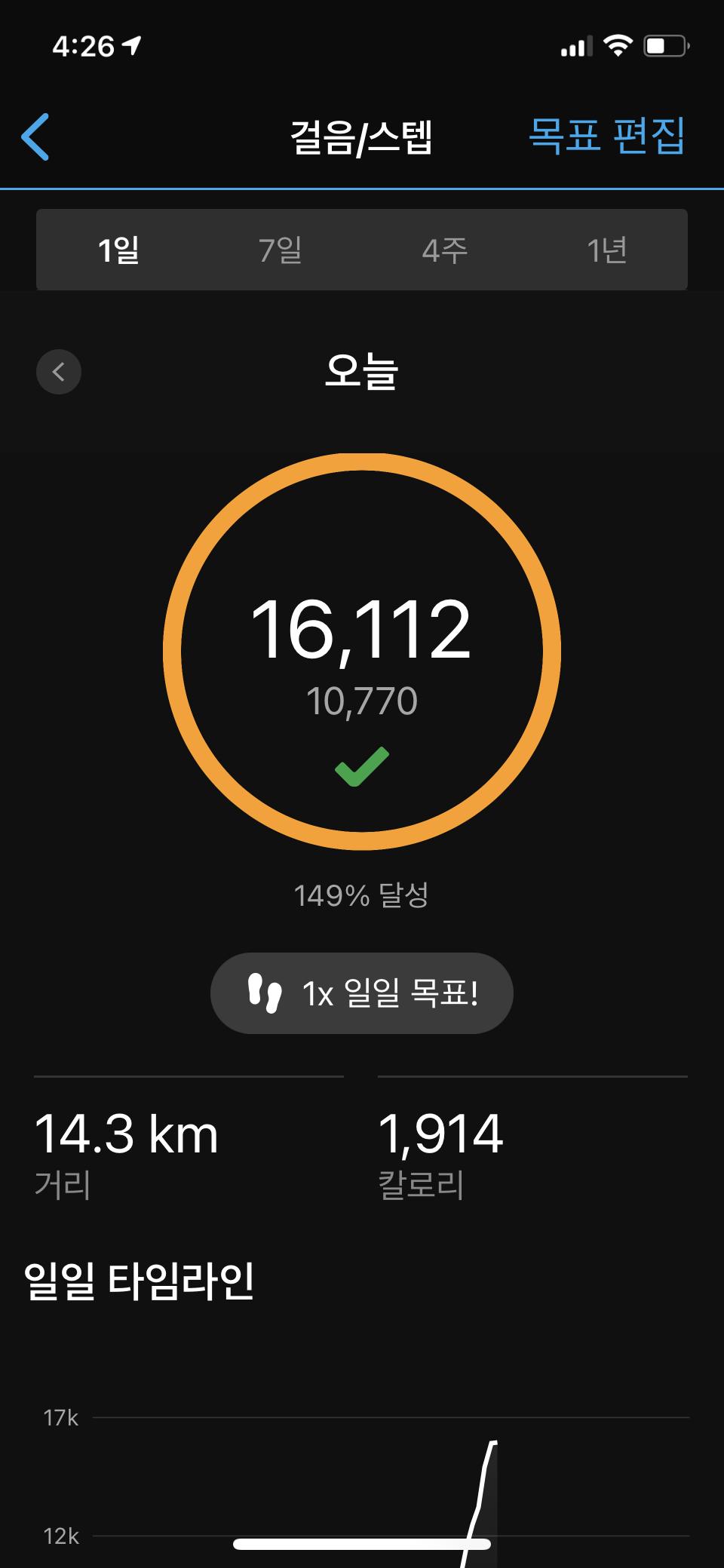The image size is (724, 1568).
Task: Select the 1일 tab
Action: pos(118,250)
